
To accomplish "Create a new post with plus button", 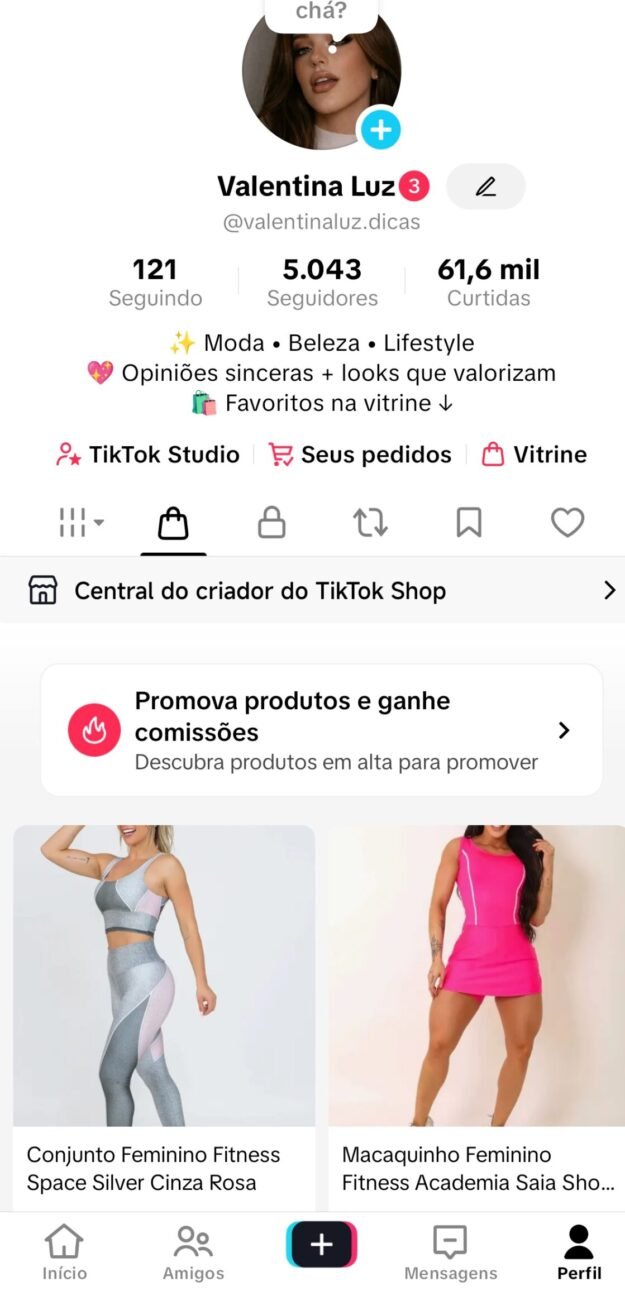I will click(x=321, y=1245).
